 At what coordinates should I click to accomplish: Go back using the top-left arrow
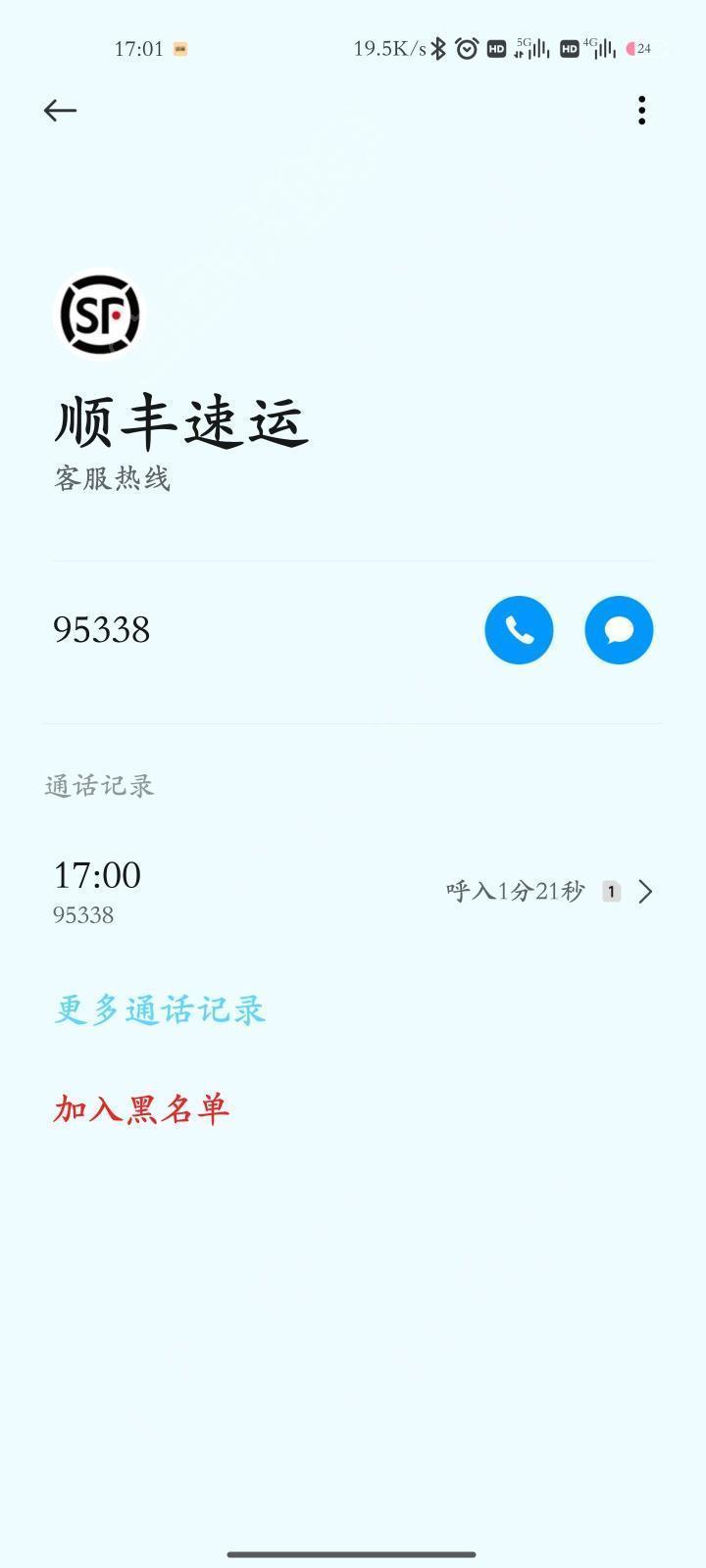click(60, 111)
